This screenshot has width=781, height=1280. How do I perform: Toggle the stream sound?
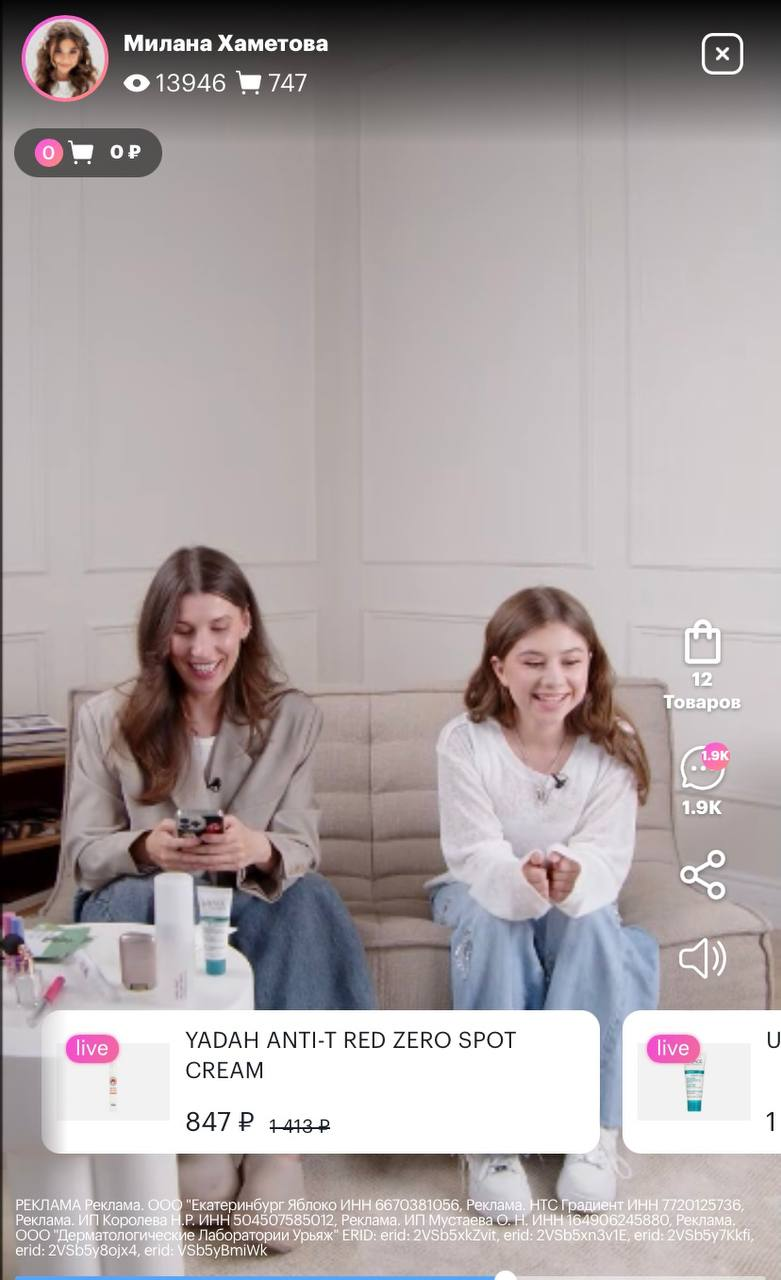tap(702, 959)
